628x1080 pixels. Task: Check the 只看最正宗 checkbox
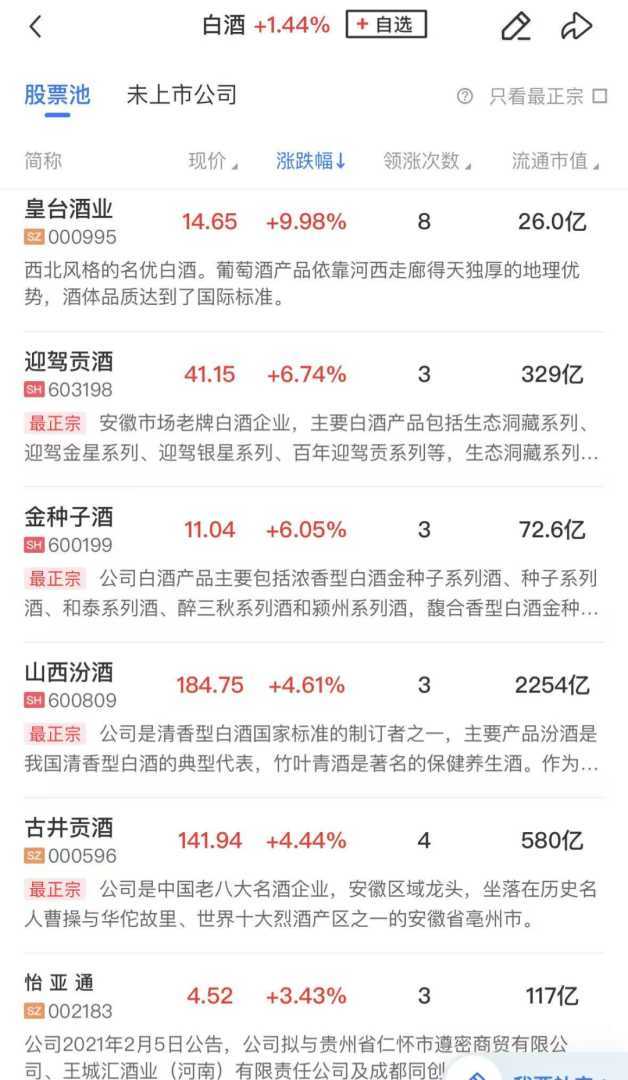click(600, 96)
